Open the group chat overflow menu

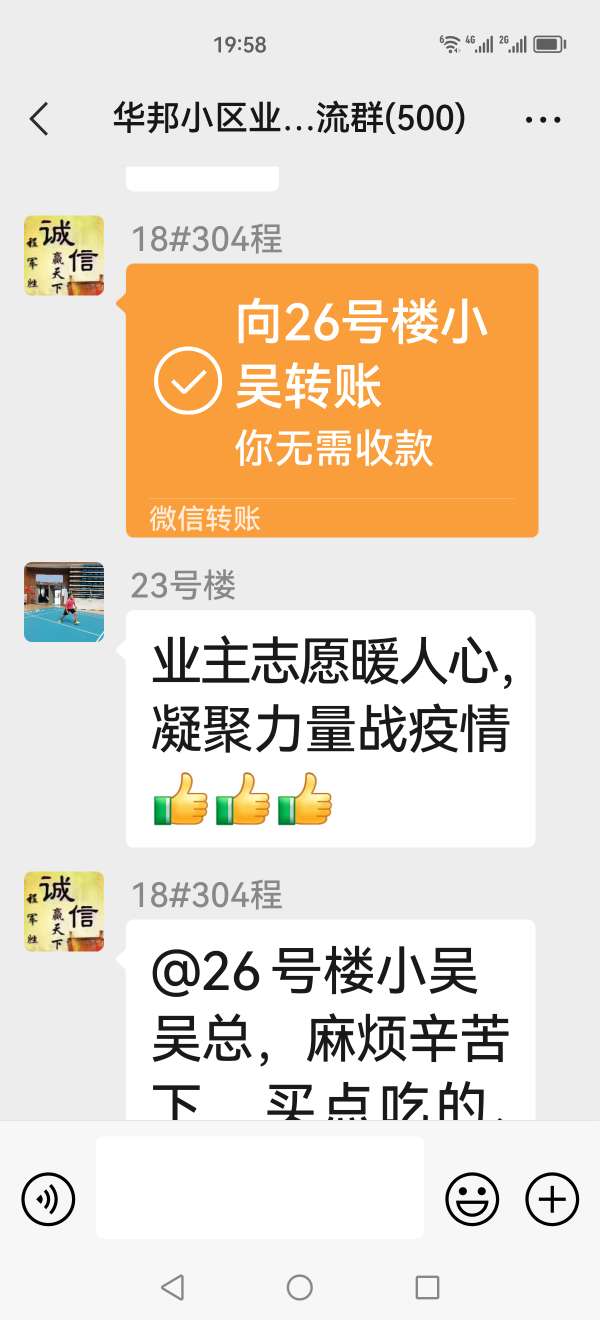[x=543, y=120]
